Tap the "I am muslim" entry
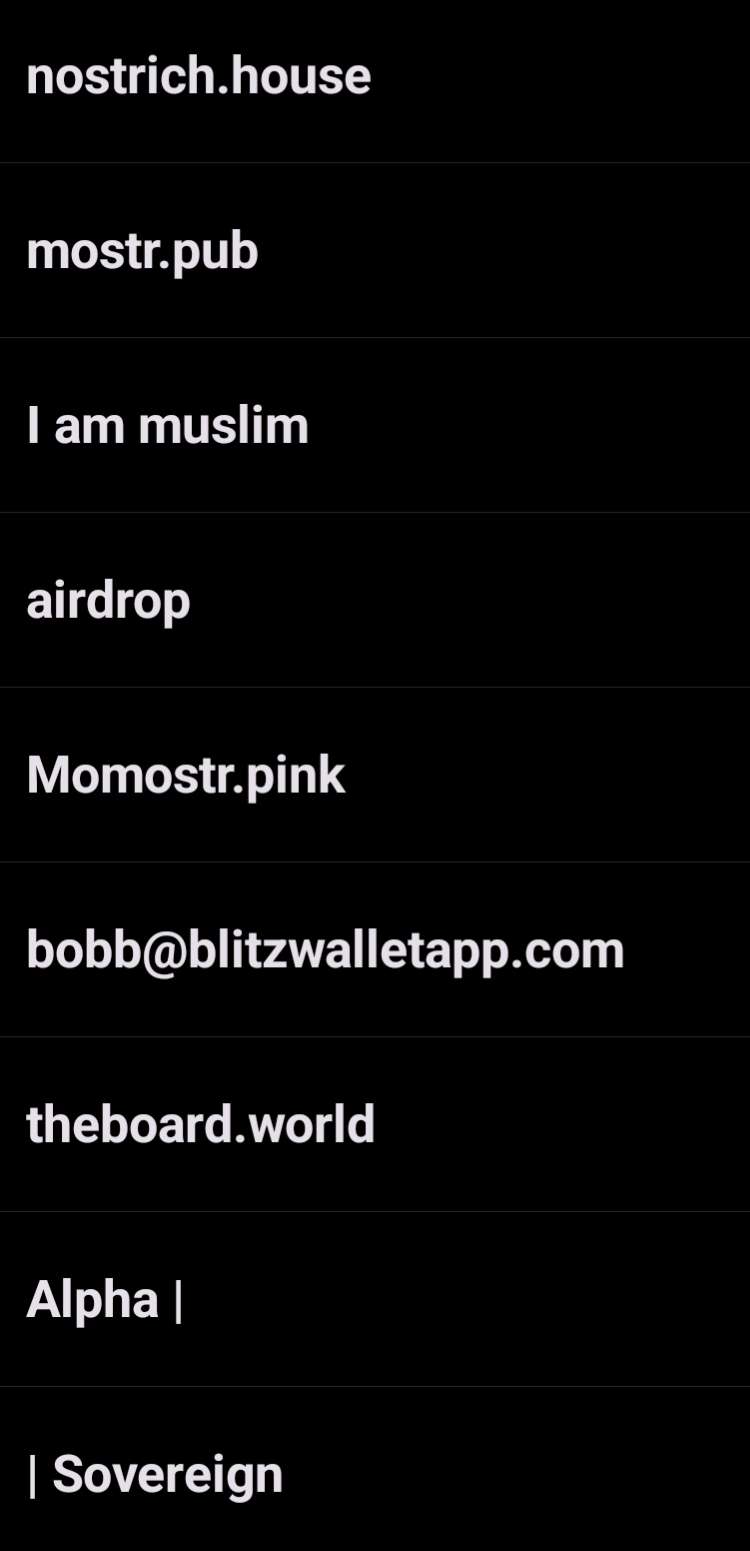The height and width of the screenshot is (1551, 750). pos(168,426)
